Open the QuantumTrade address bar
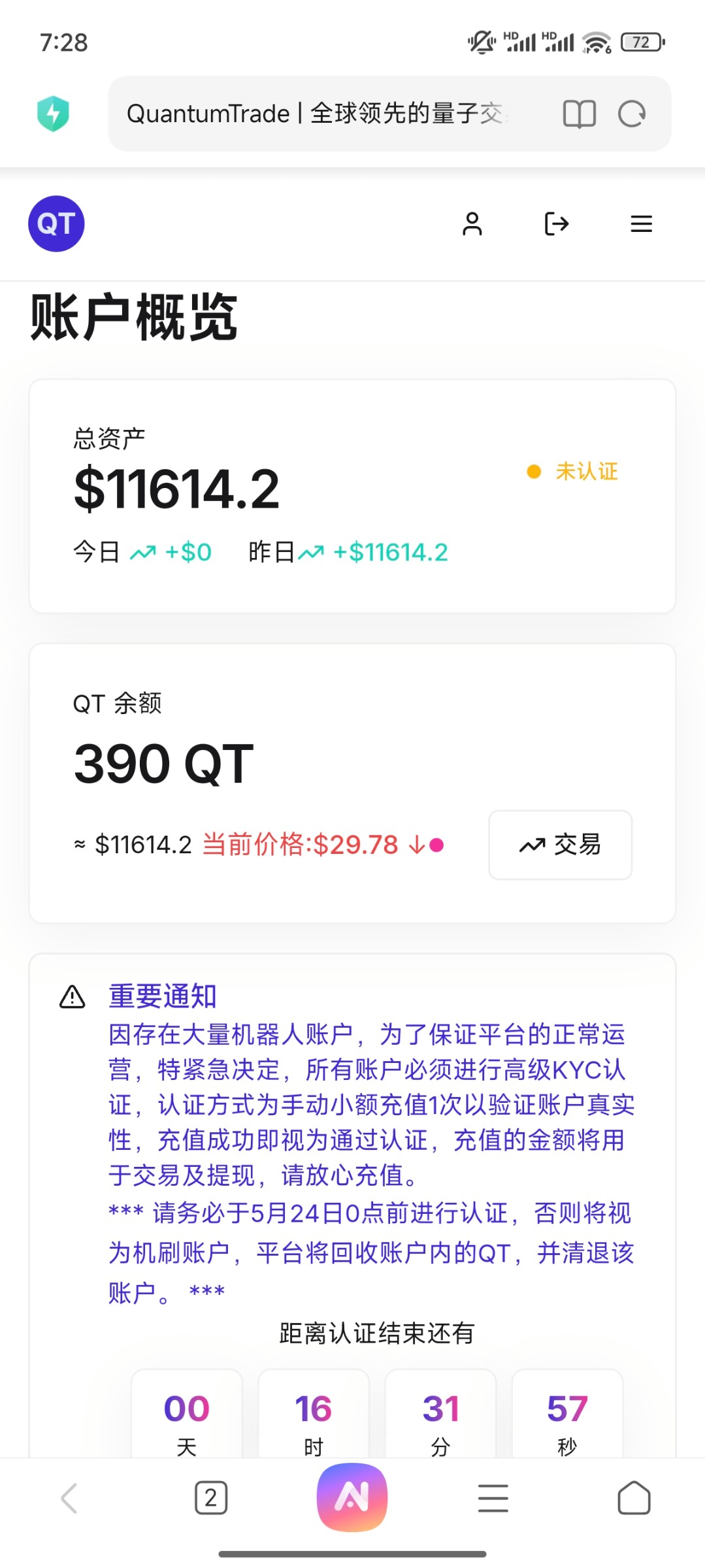Screen dimensions: 705x1568 pyautogui.click(x=327, y=114)
